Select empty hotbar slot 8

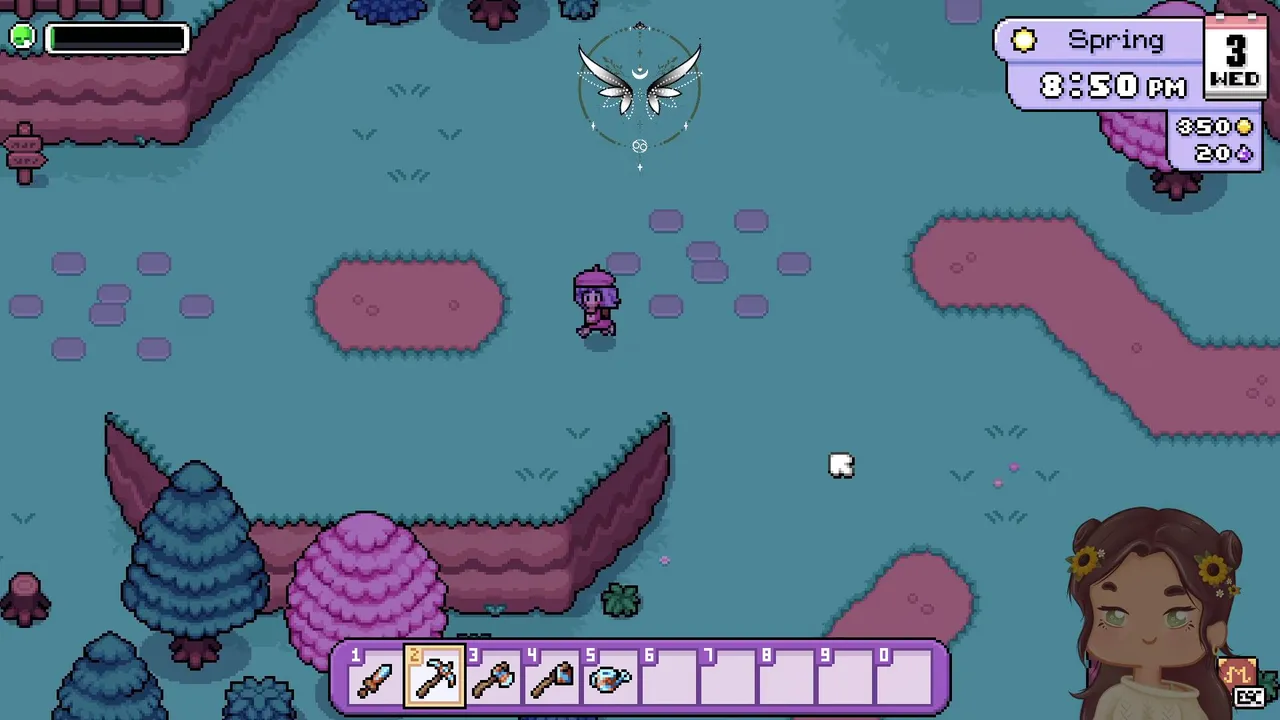click(788, 678)
